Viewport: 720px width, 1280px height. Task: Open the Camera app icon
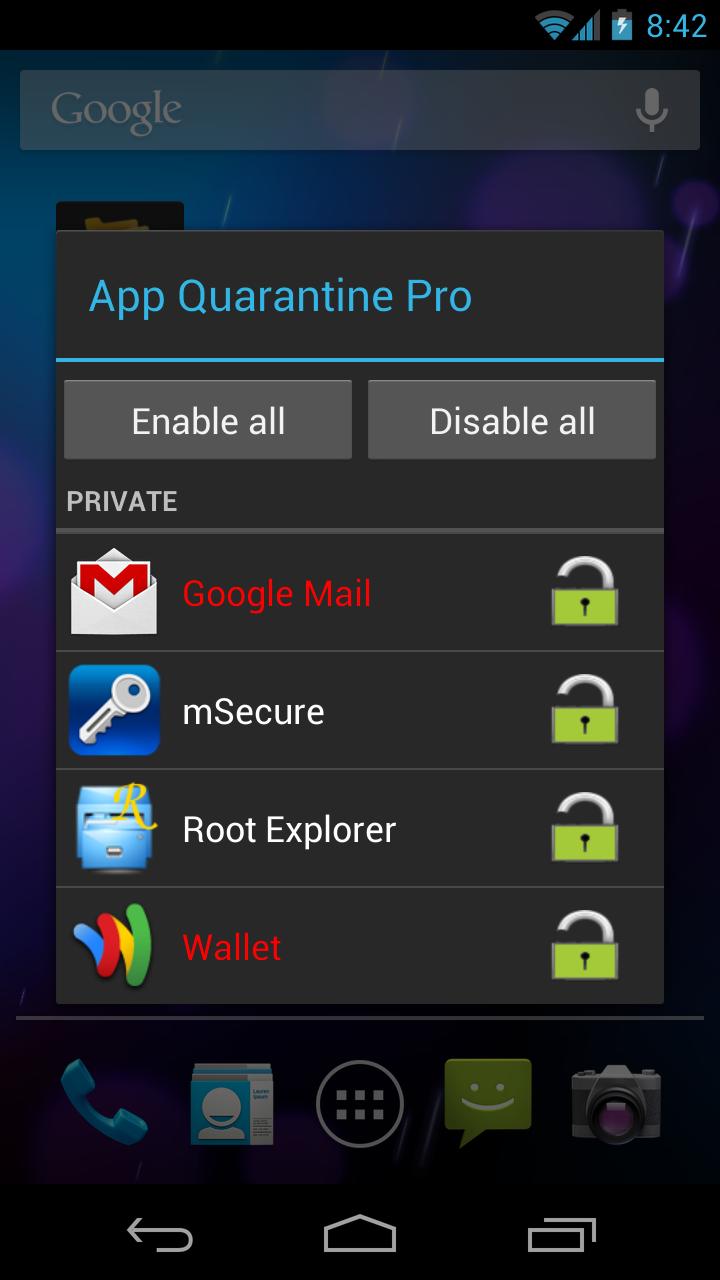click(615, 1103)
